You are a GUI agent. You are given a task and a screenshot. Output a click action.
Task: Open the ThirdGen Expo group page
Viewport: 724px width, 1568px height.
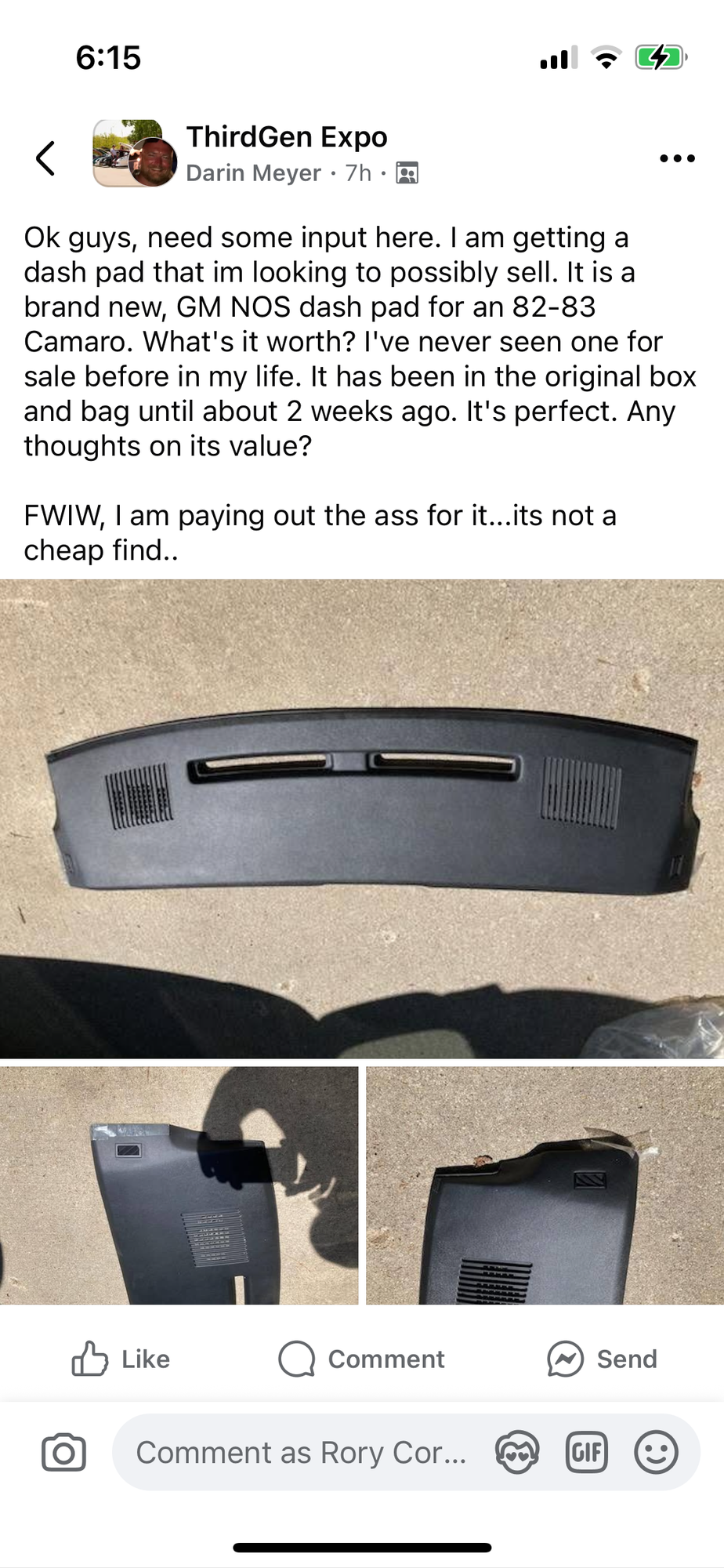pos(287,137)
